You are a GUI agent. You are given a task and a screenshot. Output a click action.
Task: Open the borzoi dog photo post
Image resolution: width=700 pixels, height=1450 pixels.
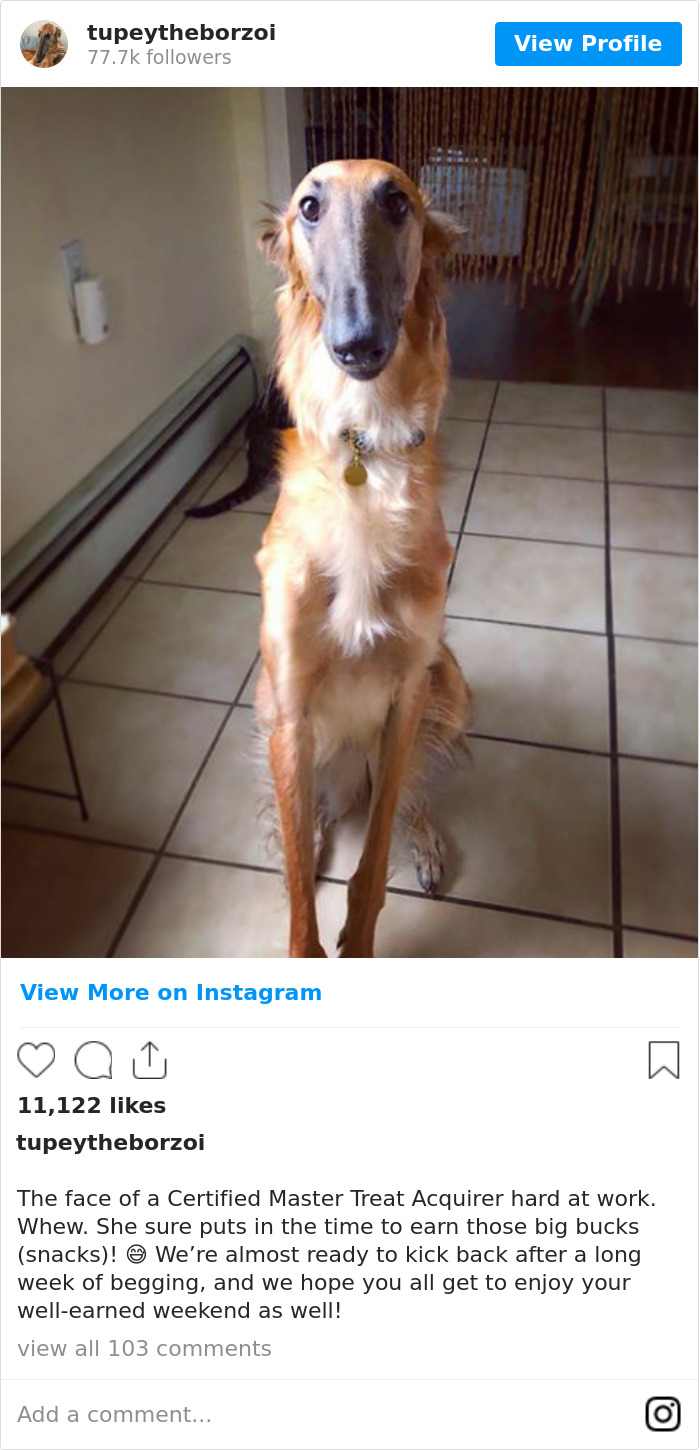(350, 522)
